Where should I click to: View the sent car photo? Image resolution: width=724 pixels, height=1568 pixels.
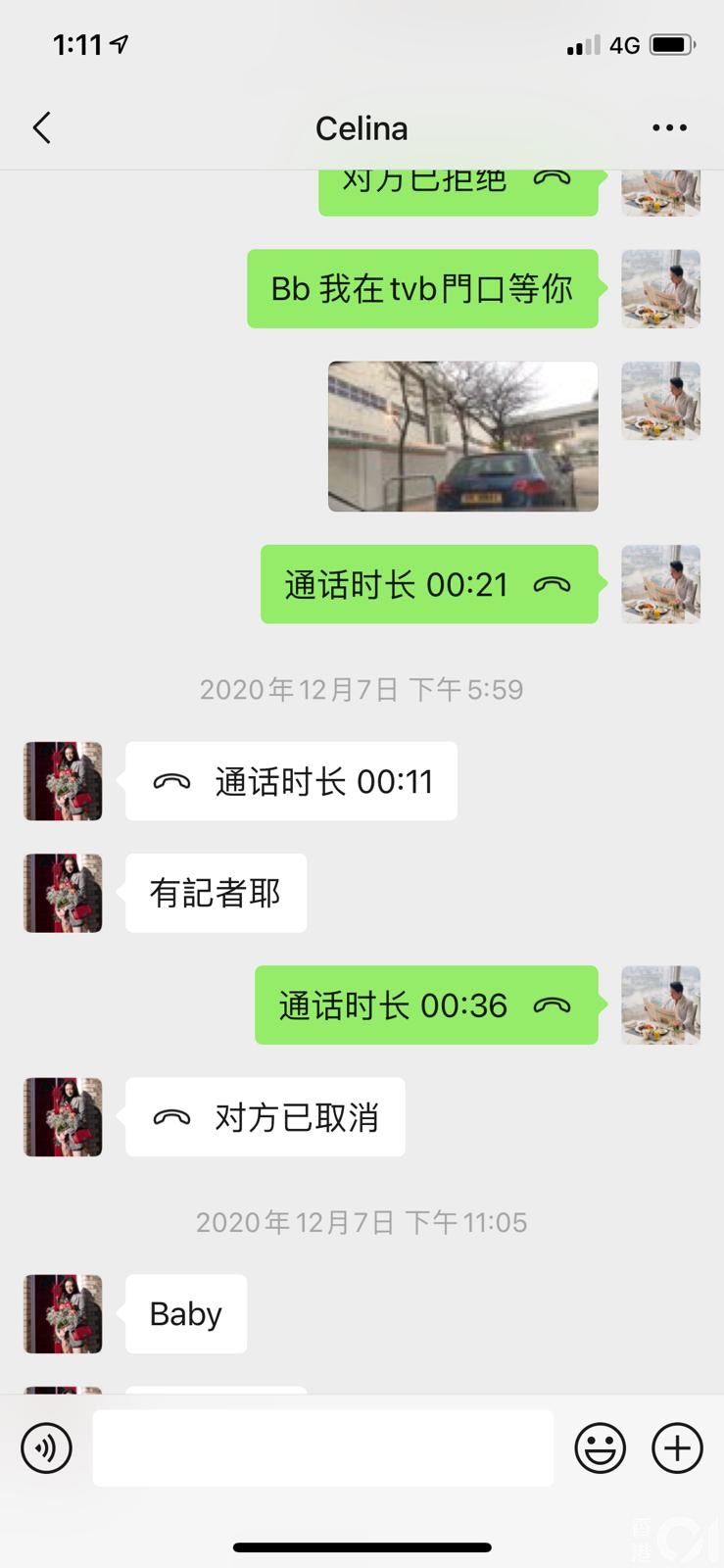462,436
